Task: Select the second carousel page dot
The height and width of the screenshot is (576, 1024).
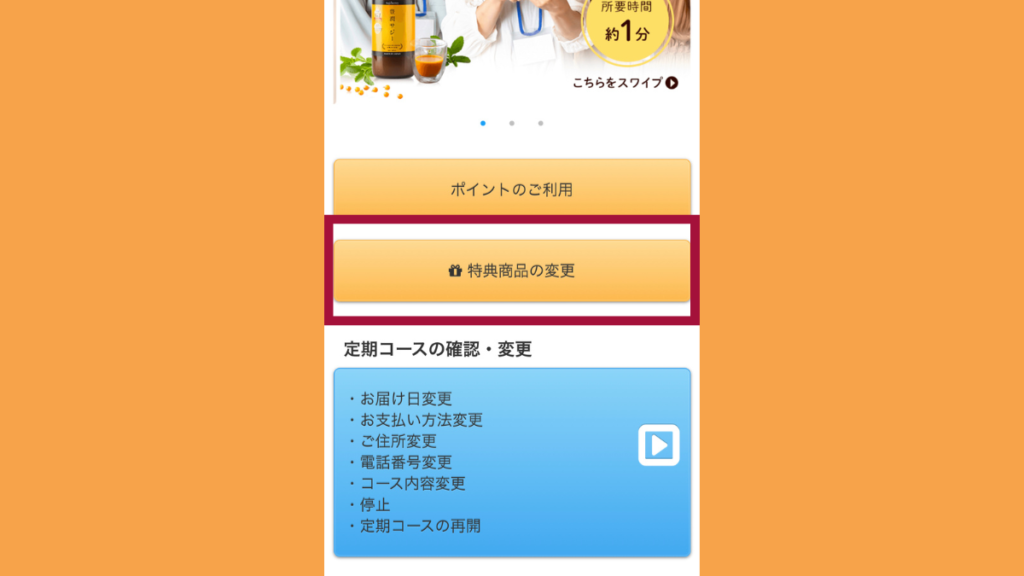Action: 511,123
